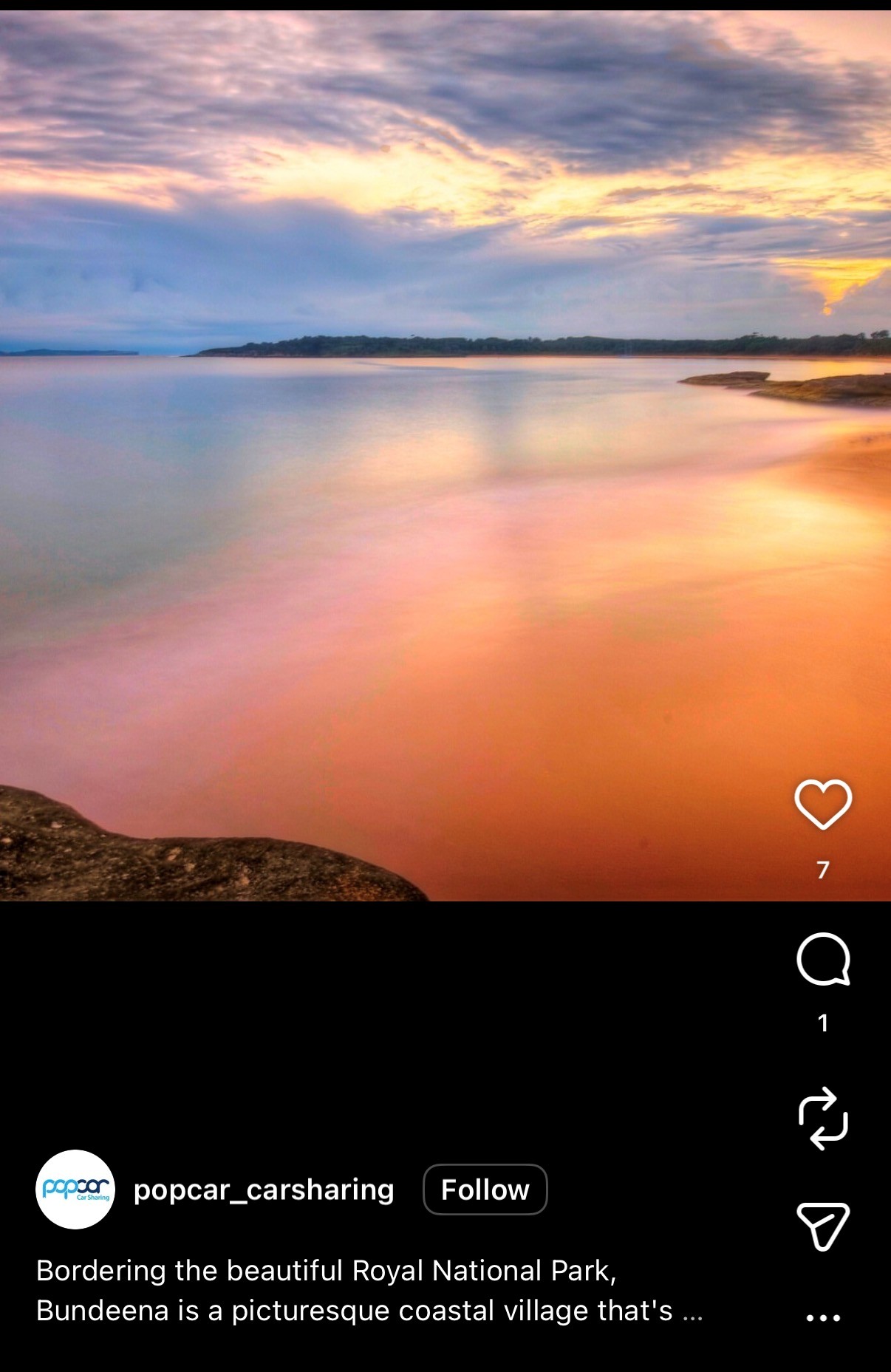The height and width of the screenshot is (1372, 891).
Task: Follow popcar_carsharing
Action: 485,1190
